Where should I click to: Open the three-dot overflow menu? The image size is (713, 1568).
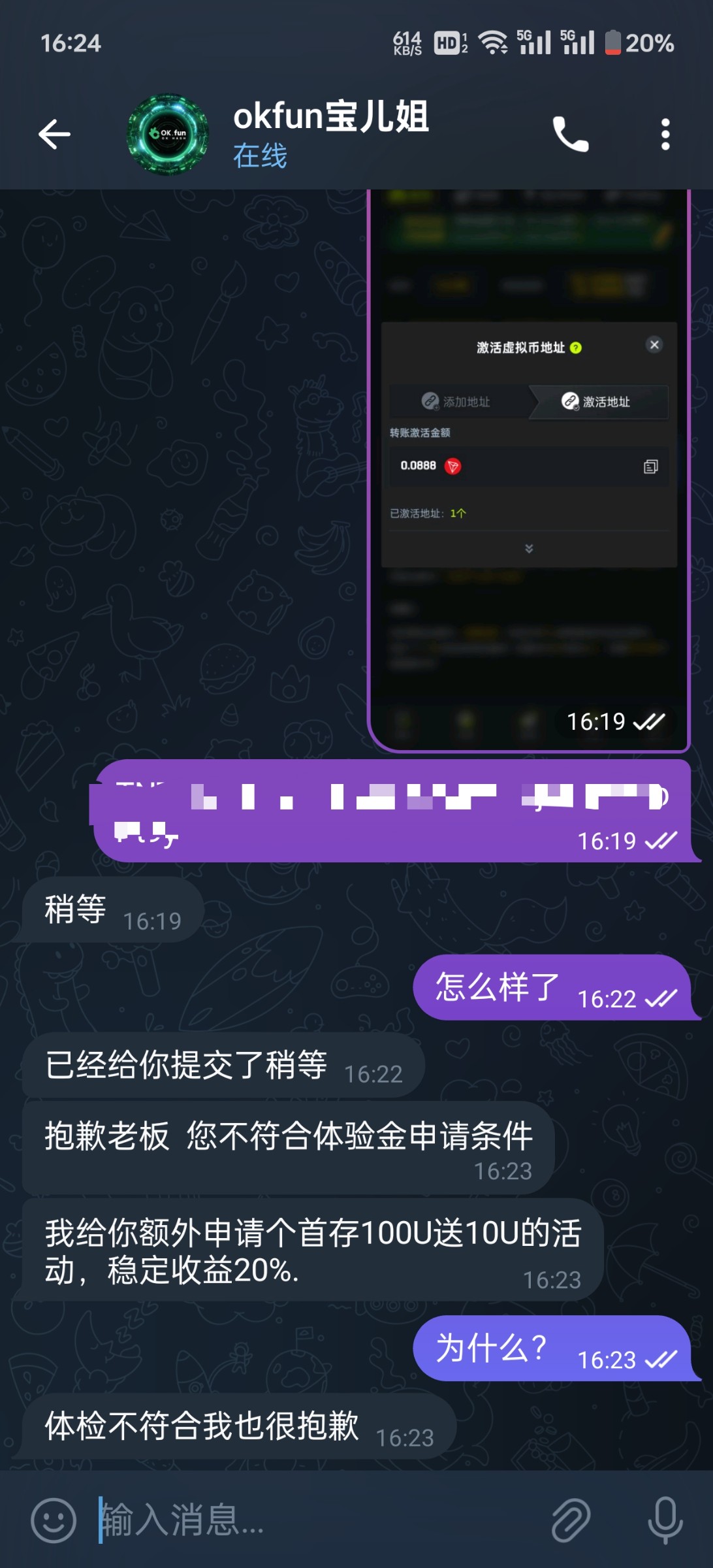665,135
